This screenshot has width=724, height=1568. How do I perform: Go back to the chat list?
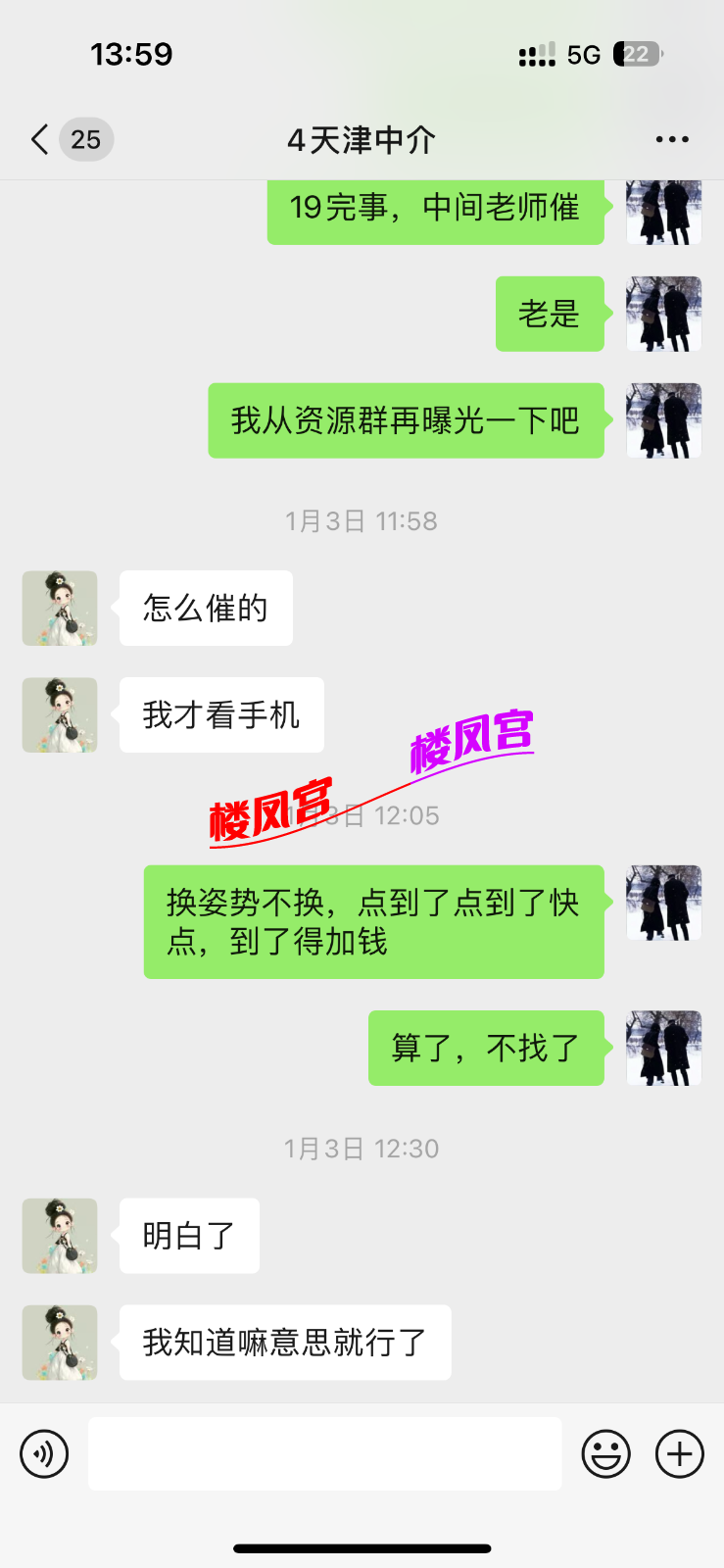click(41, 140)
